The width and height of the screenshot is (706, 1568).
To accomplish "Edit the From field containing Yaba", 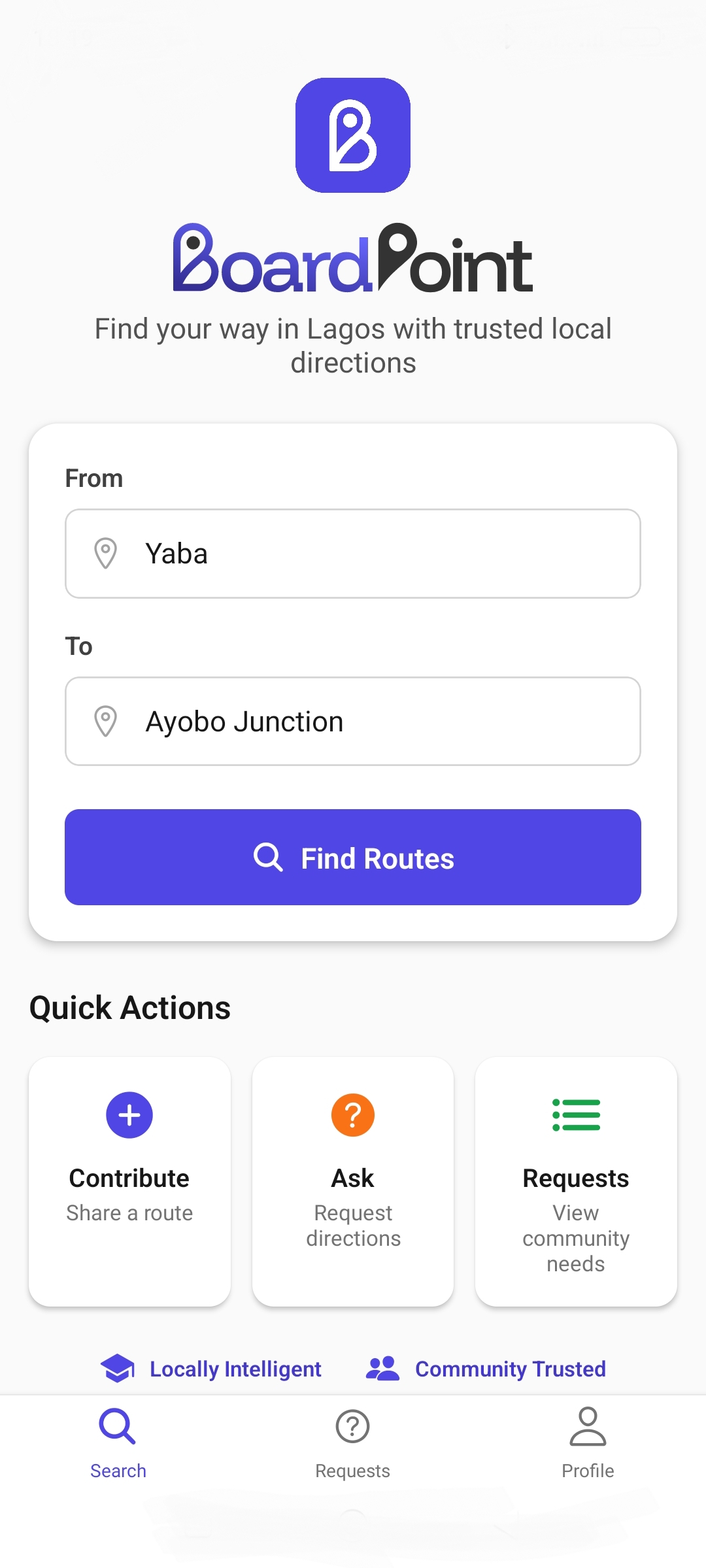I will pos(353,554).
